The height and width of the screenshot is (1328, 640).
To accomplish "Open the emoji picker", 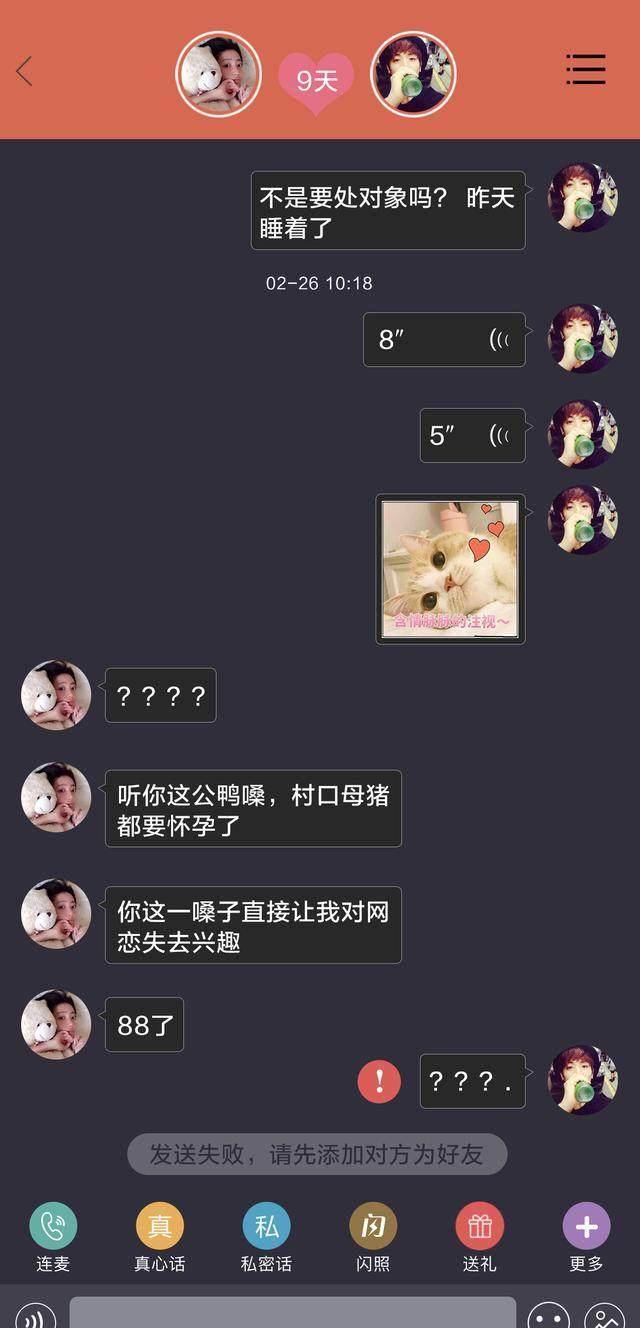I will click(548, 1314).
